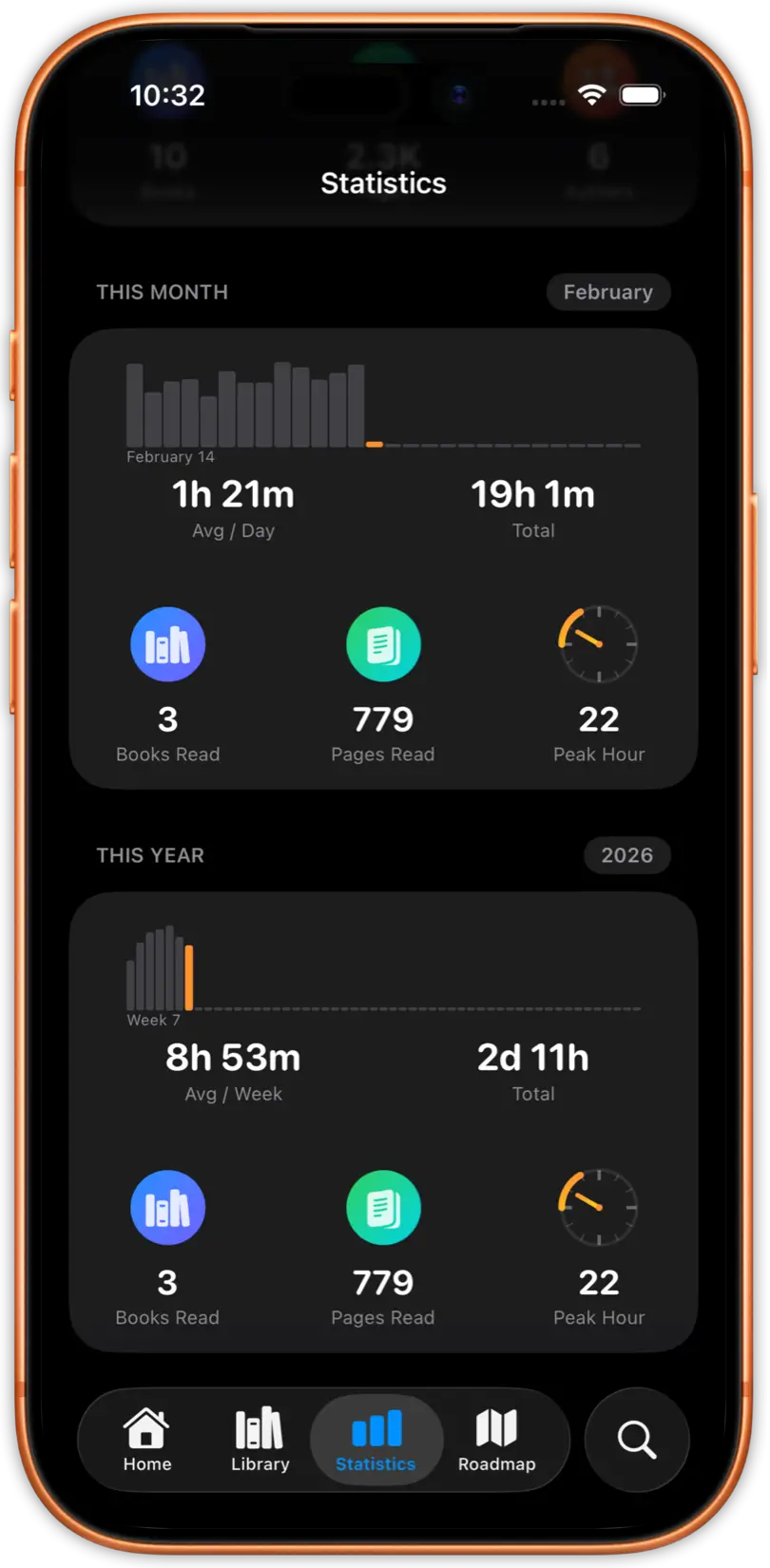The height and width of the screenshot is (1568, 770).
Task: Click the Total reading time label
Action: (533, 530)
